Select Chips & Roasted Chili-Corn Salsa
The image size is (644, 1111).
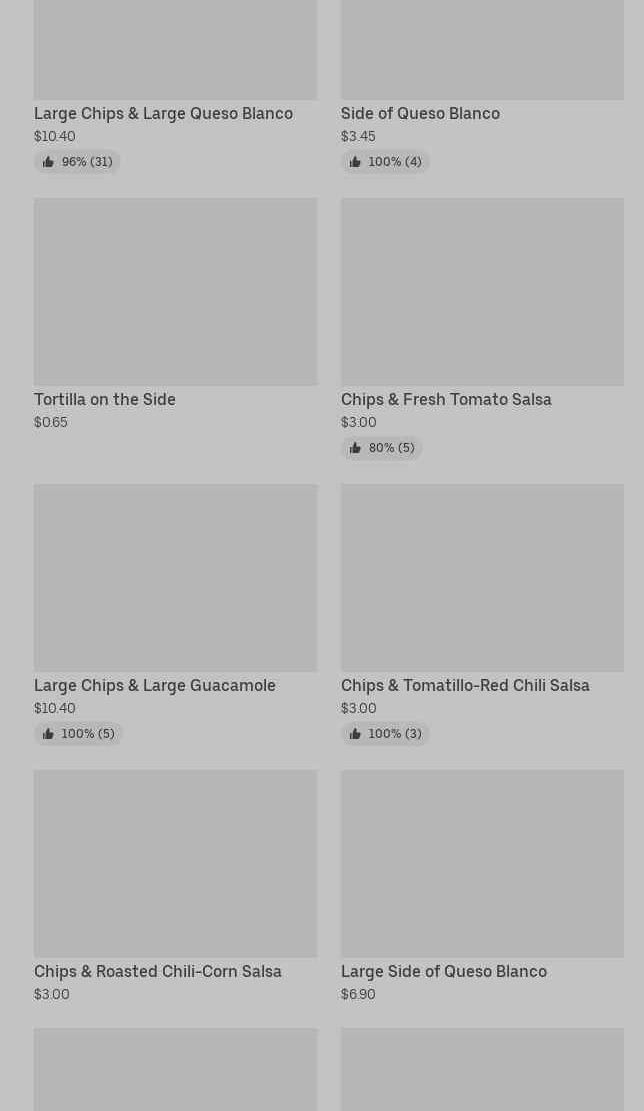coord(175,886)
